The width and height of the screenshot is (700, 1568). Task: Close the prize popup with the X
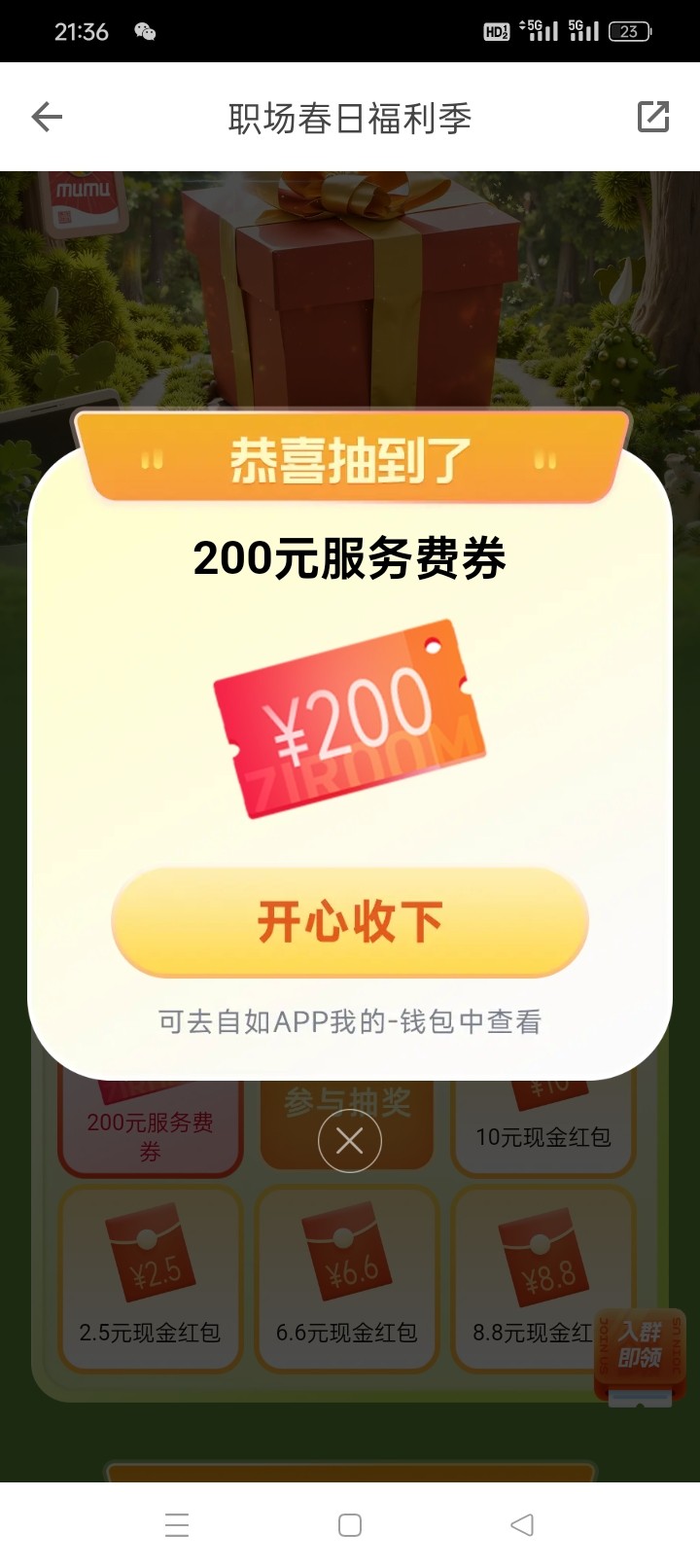click(350, 1141)
